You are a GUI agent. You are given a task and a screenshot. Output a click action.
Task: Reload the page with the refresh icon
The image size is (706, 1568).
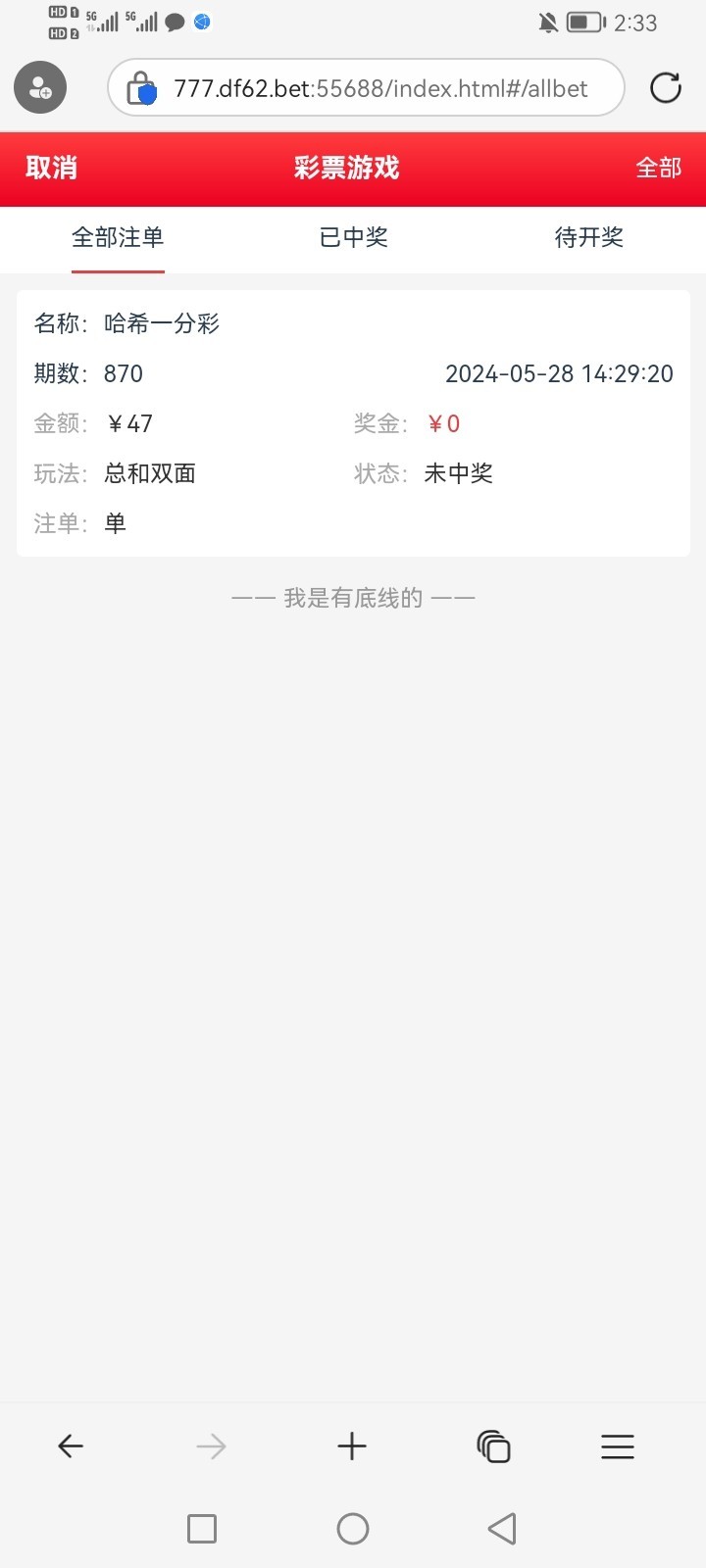point(666,88)
